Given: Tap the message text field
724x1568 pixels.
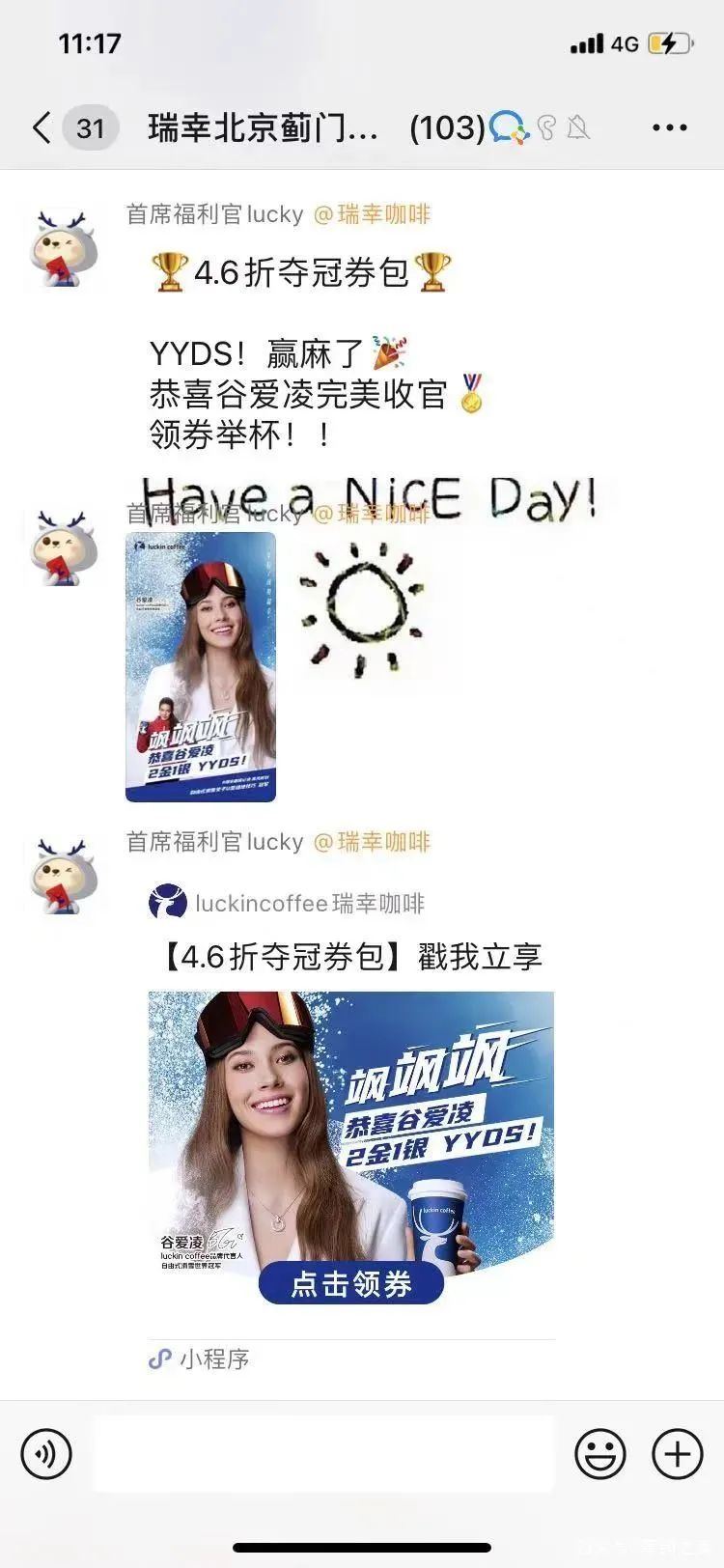Looking at the screenshot, I should tap(323, 1453).
